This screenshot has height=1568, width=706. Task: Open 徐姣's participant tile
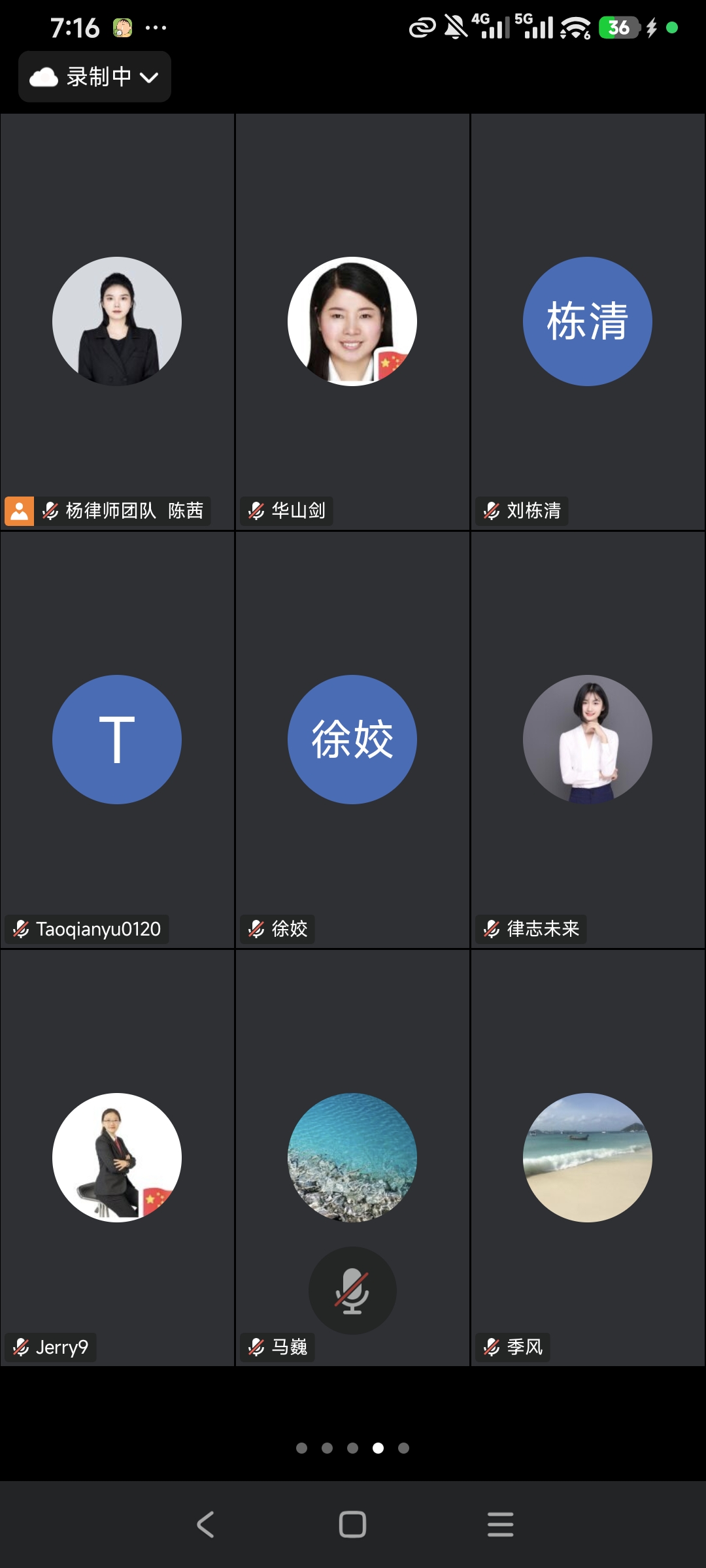[x=352, y=740]
